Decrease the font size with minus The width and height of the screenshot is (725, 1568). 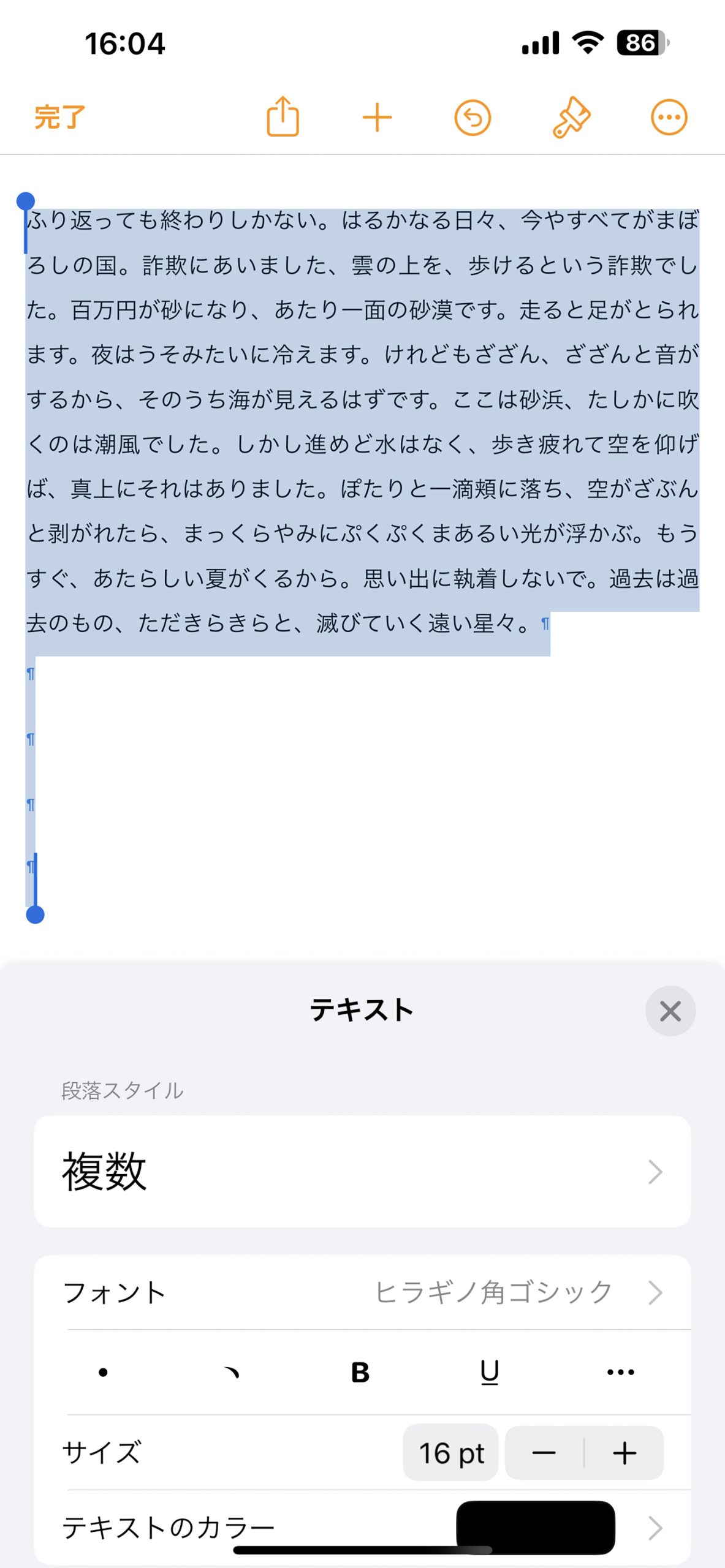pos(544,1453)
